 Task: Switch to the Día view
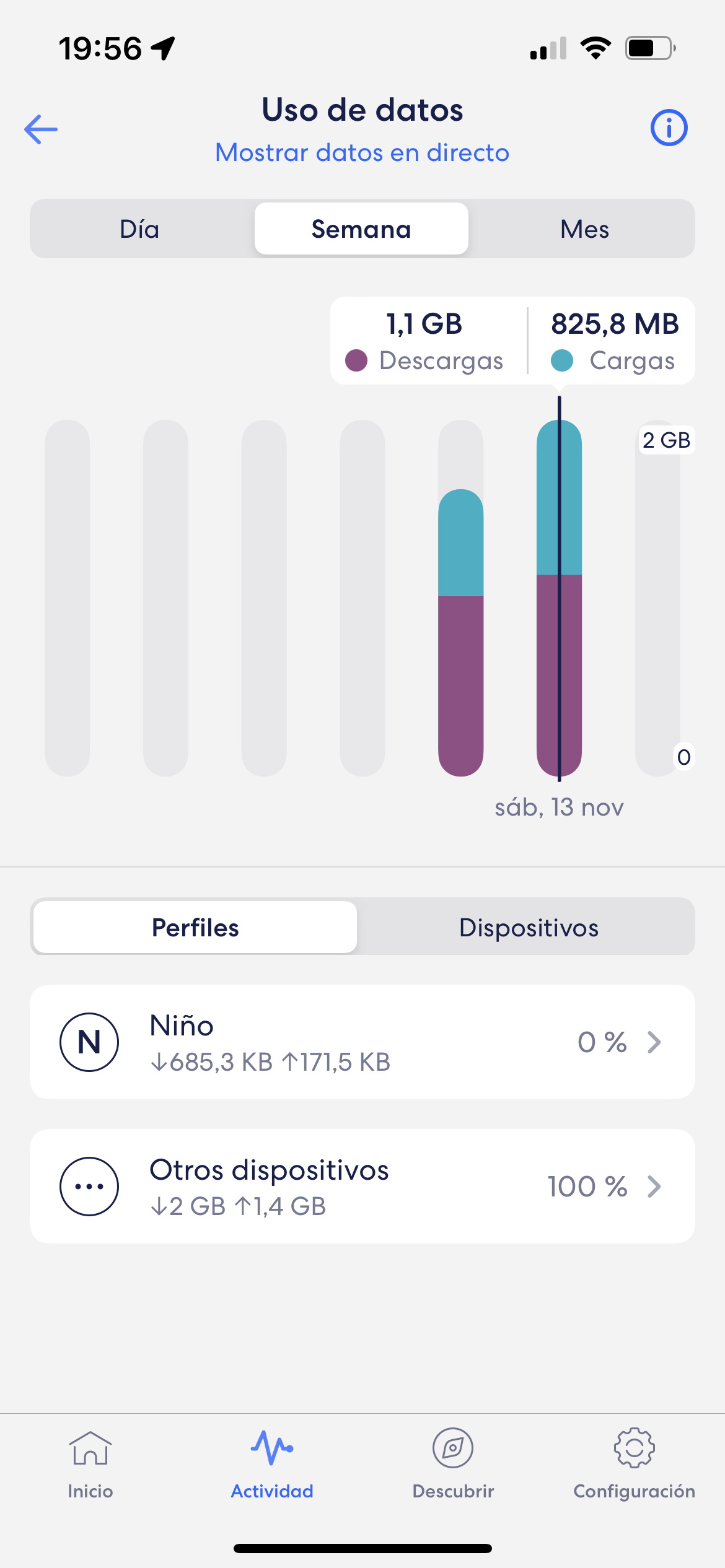(140, 229)
